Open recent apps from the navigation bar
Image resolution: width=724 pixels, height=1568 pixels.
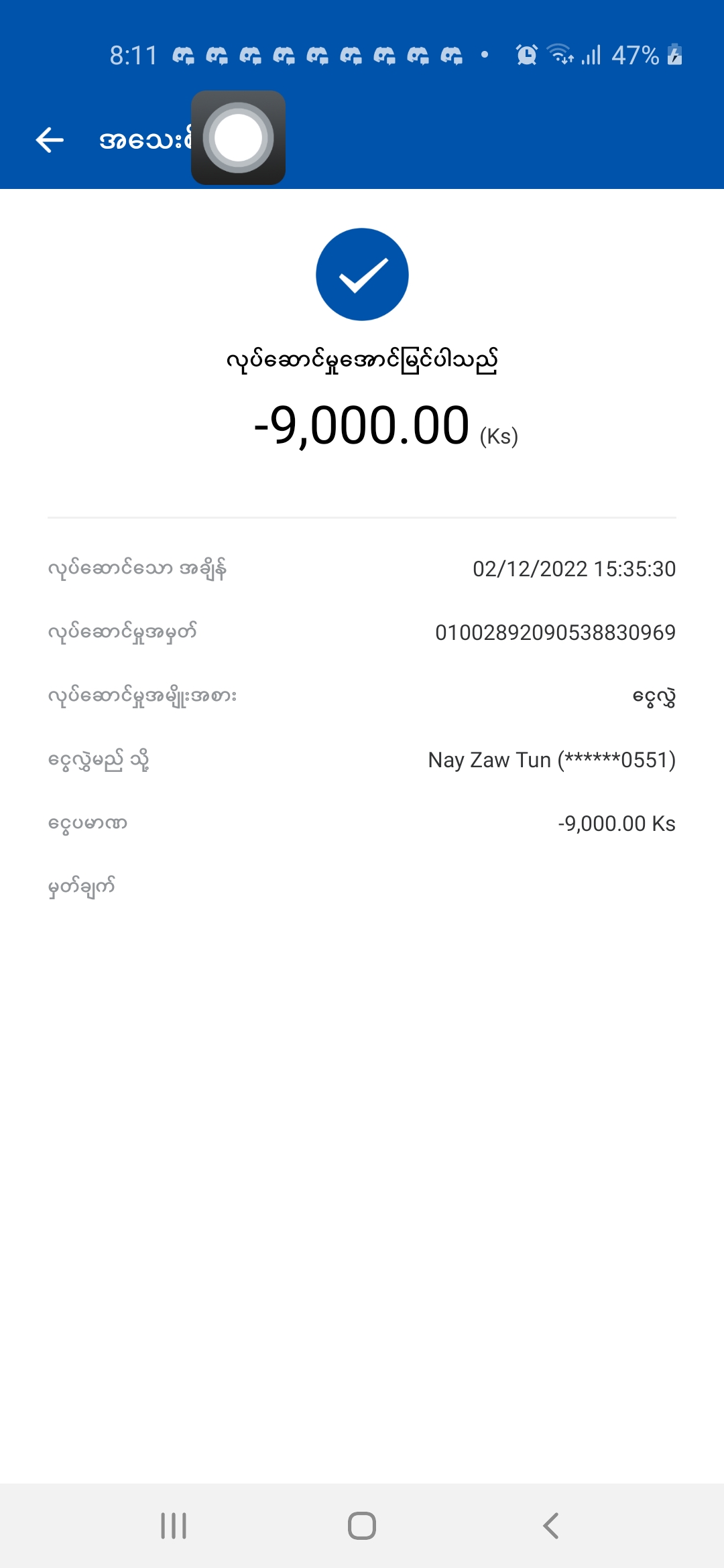(174, 1526)
